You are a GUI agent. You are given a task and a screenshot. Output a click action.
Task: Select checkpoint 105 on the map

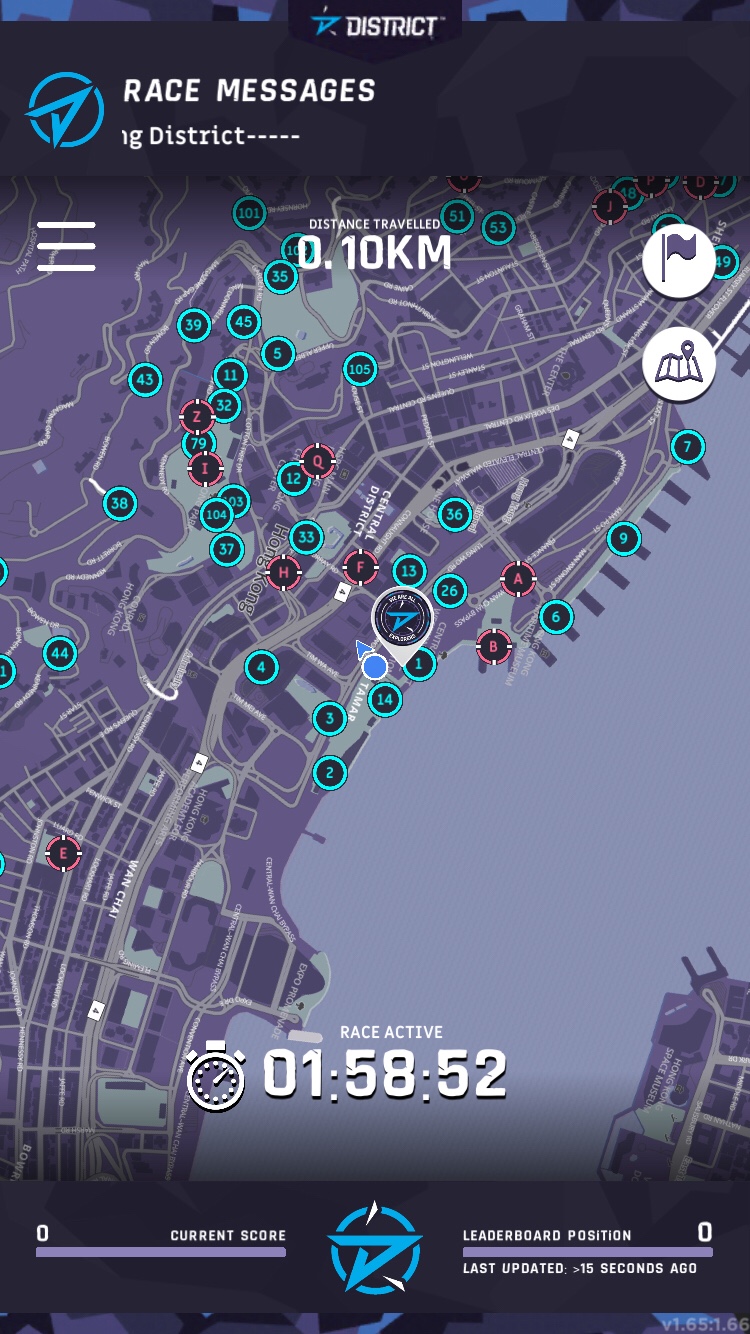point(360,370)
